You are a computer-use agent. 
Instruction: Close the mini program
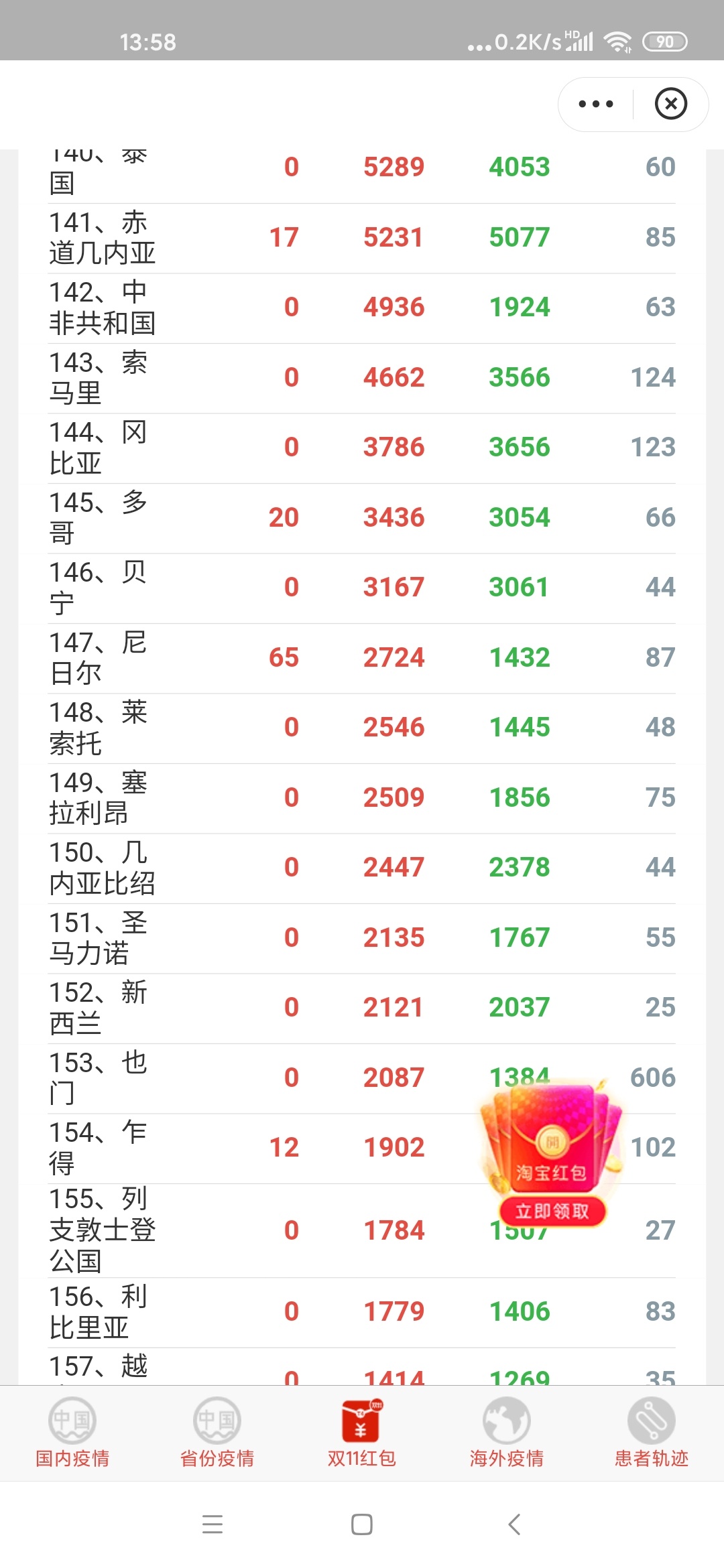pos(670,104)
